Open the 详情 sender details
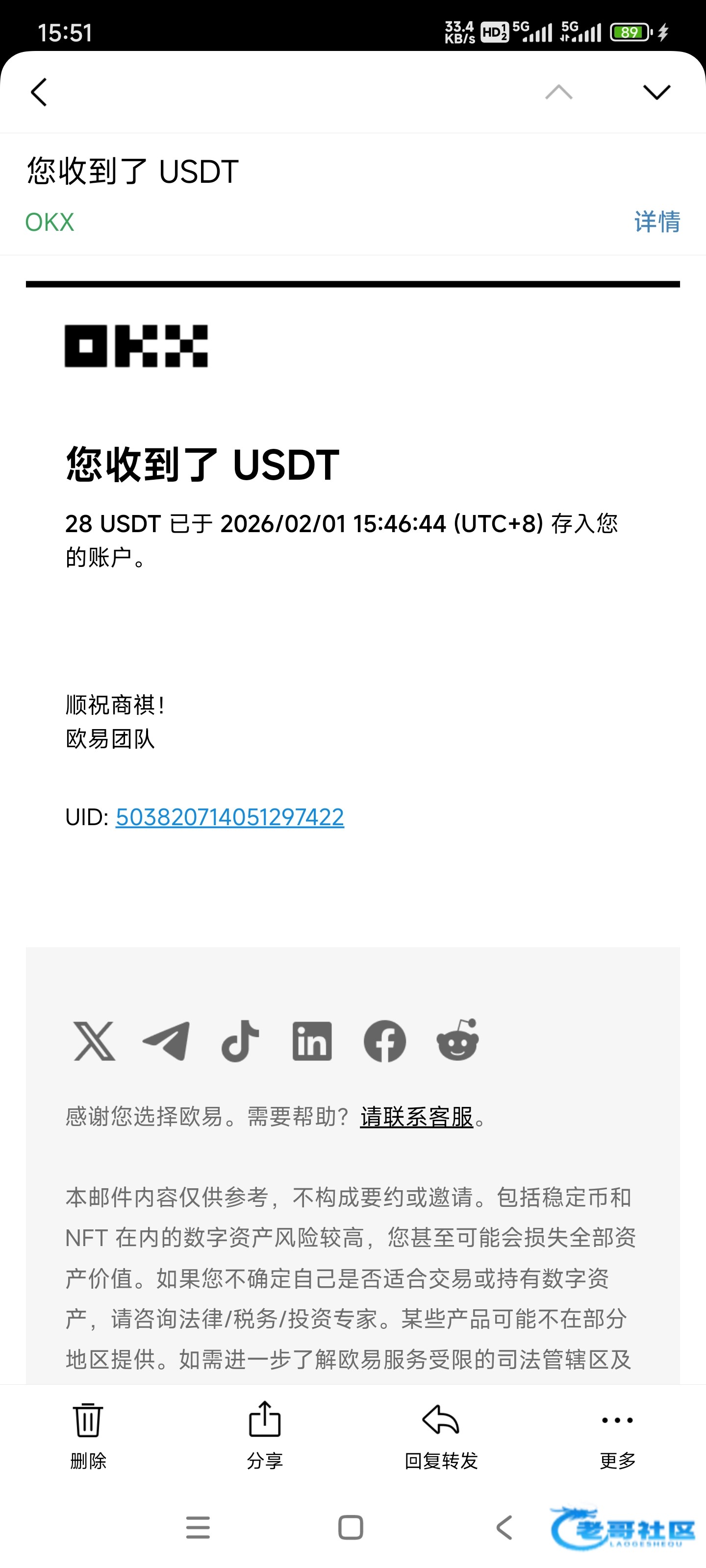This screenshot has width=706, height=1568. pos(656,221)
